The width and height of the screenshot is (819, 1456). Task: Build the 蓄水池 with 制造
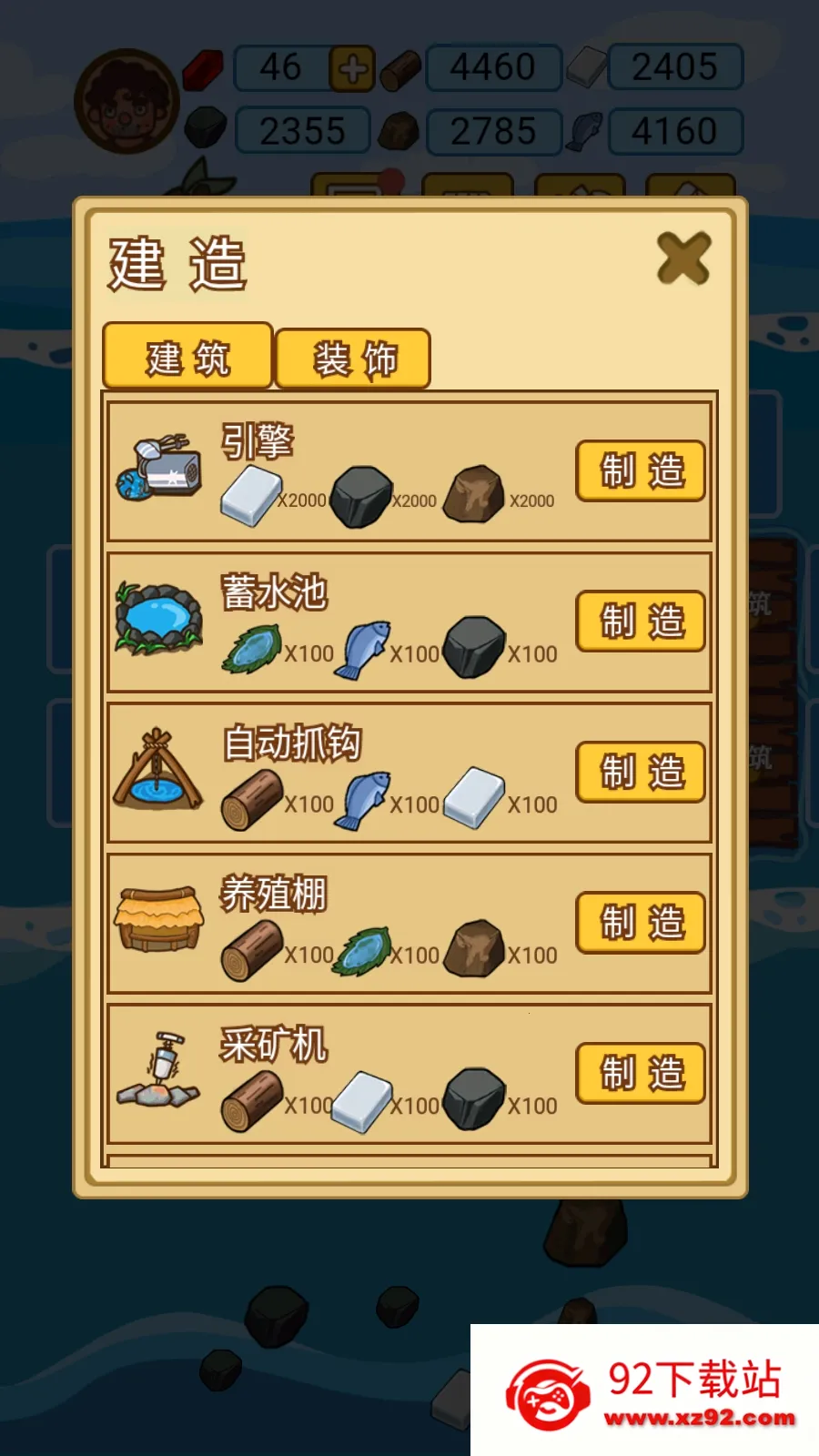641,622
